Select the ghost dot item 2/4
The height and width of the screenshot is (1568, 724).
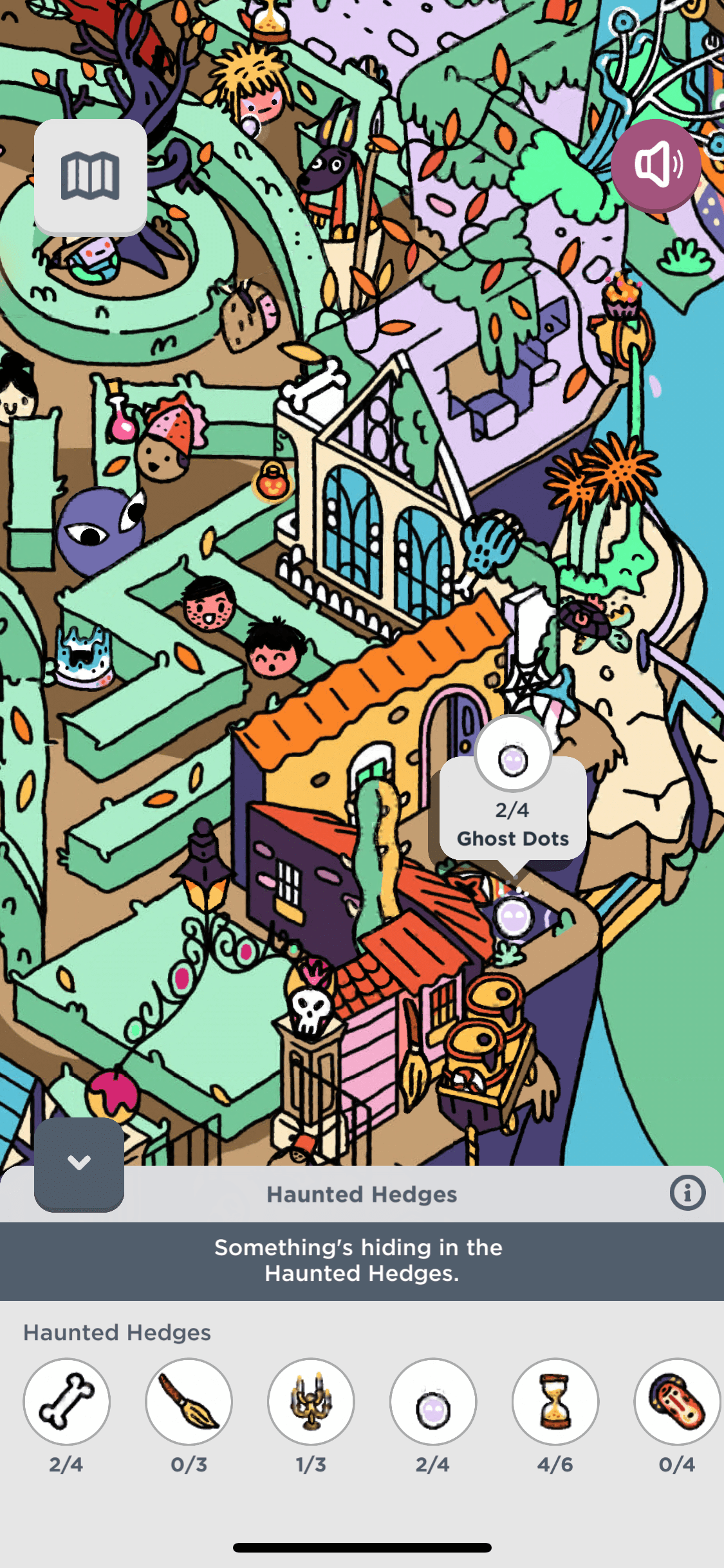point(432,1402)
